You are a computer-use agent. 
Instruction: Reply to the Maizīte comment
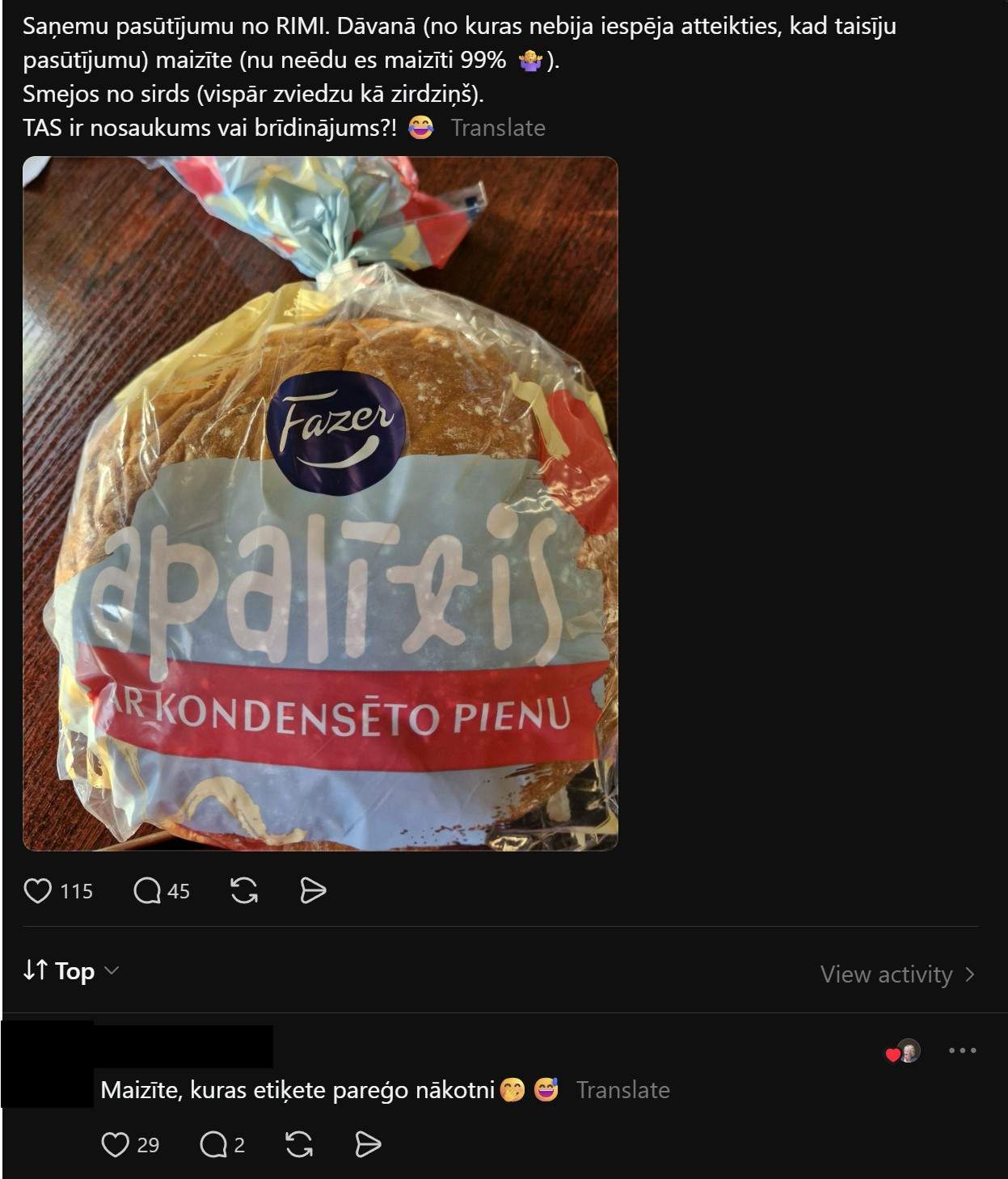point(213,1145)
